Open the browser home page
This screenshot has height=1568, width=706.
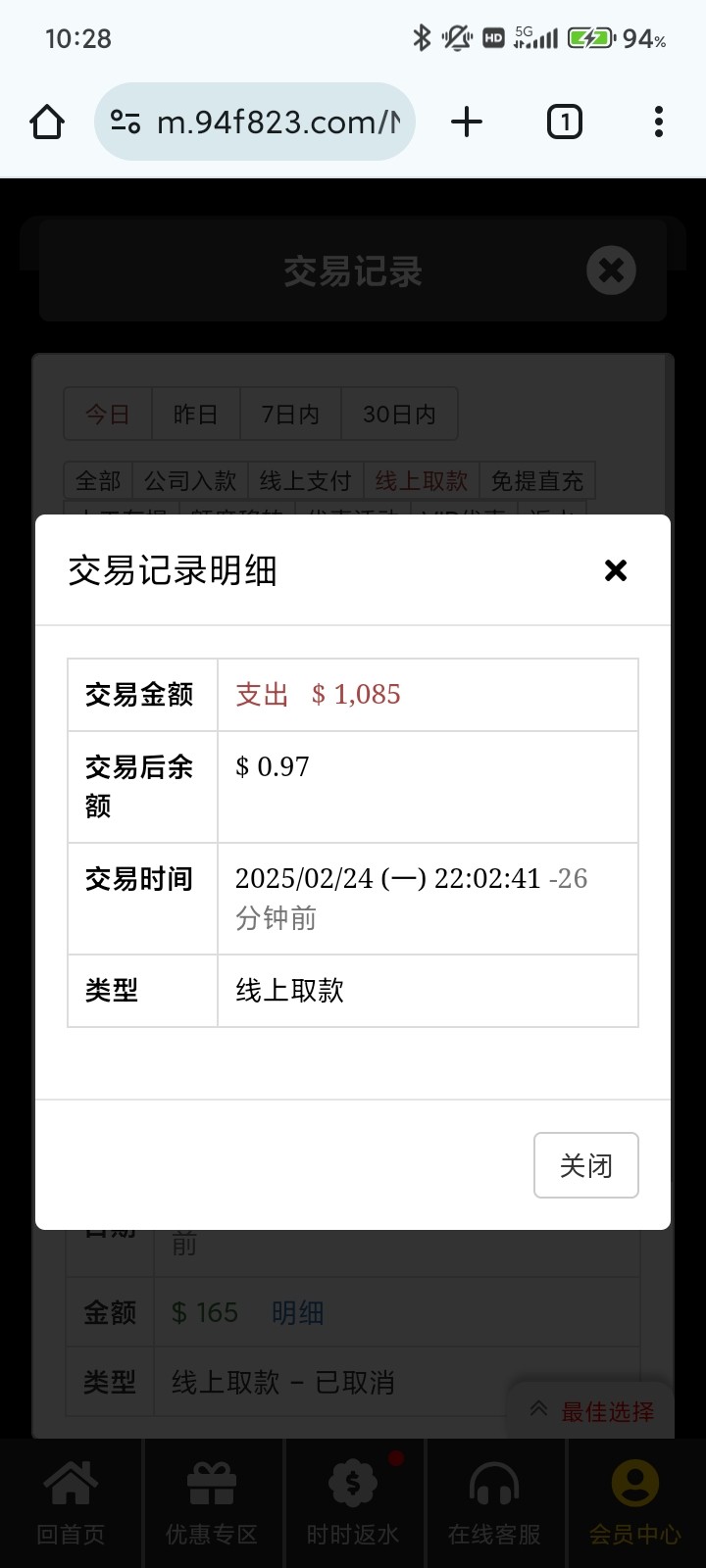tap(47, 122)
